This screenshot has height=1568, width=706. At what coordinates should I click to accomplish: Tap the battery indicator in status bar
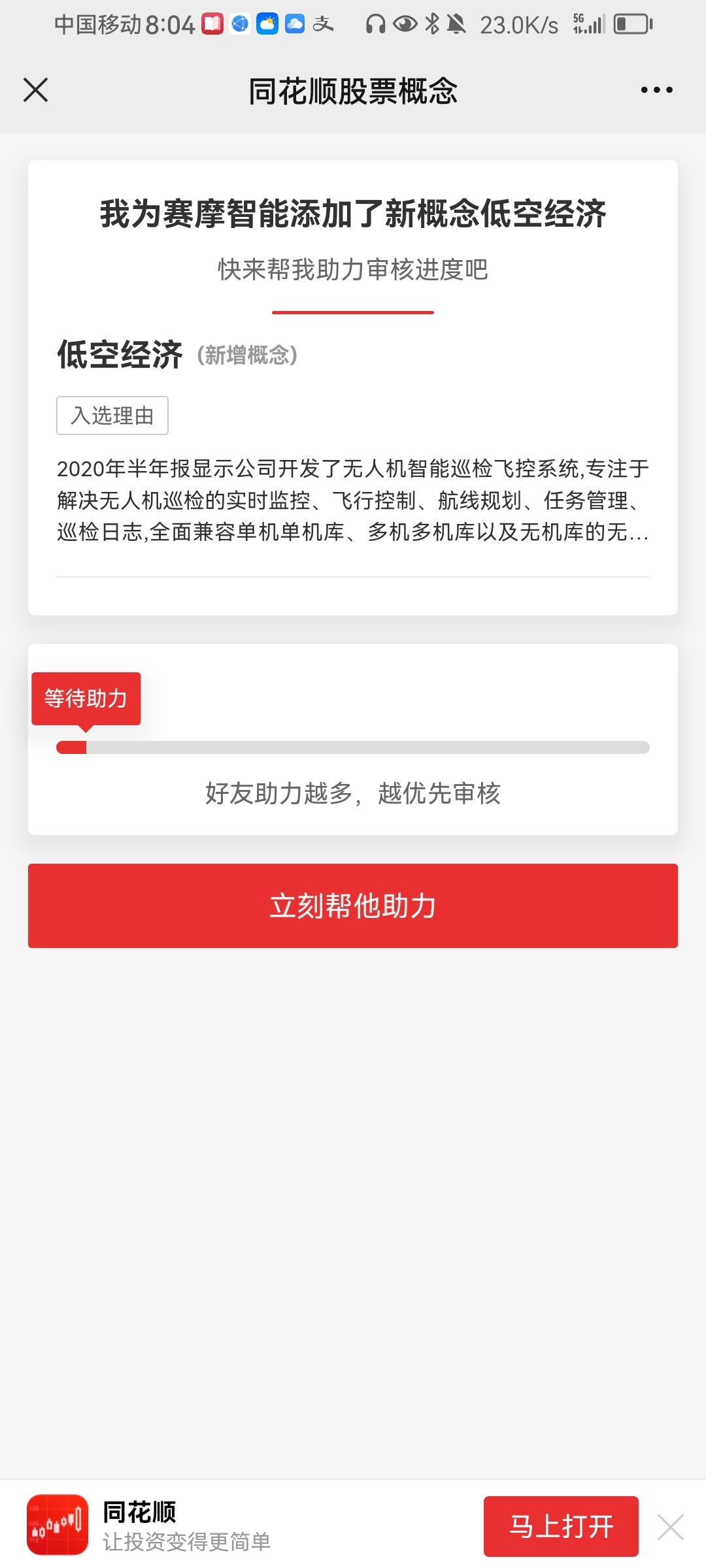(x=632, y=25)
